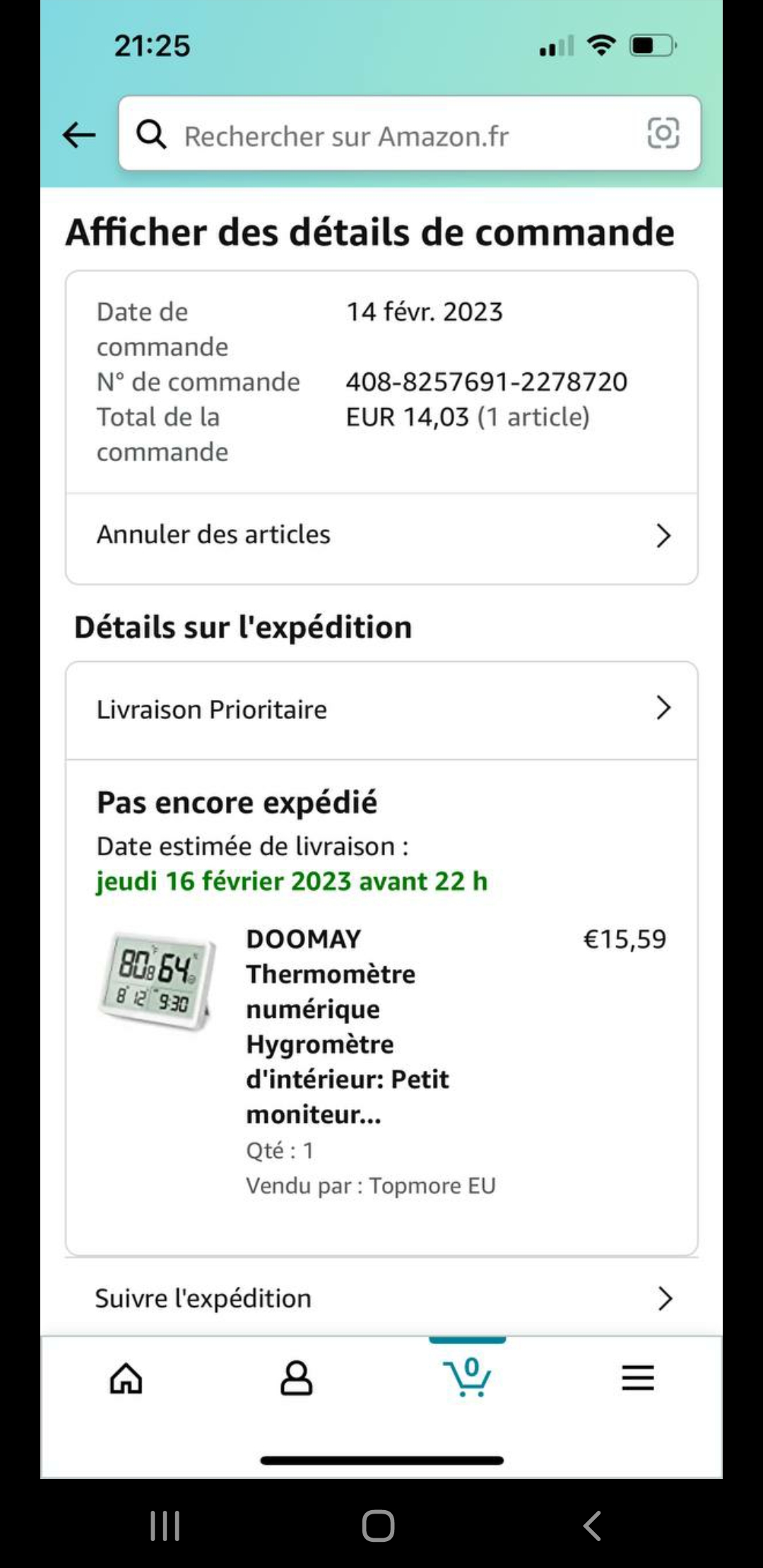763x1568 pixels.
Task: Switch to the Home tab
Action: pos(126,1378)
